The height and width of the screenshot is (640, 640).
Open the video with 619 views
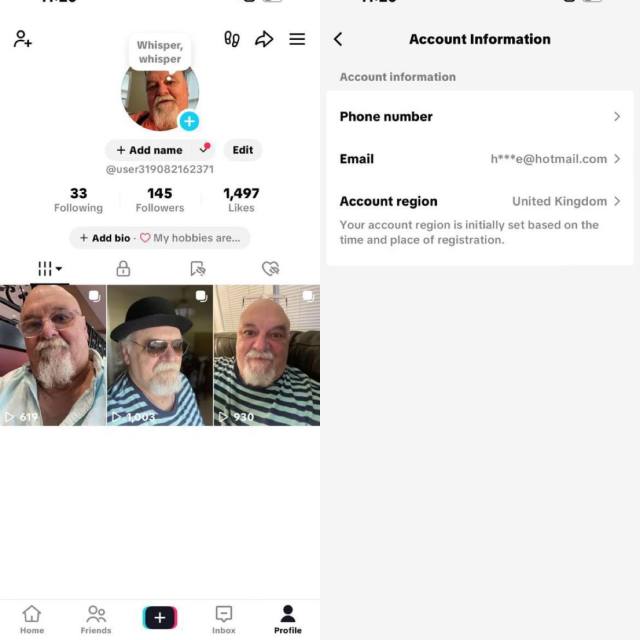pos(53,355)
